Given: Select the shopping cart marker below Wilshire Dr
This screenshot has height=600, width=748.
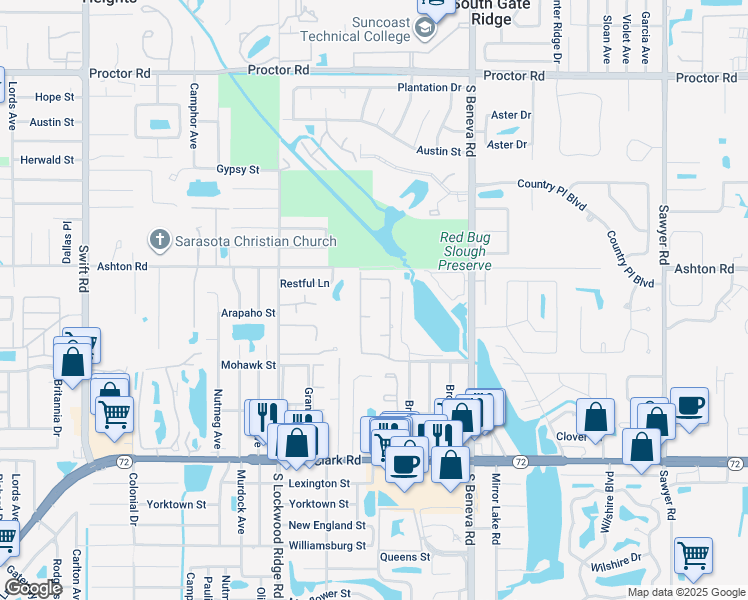Looking at the screenshot, I should coord(693,556).
